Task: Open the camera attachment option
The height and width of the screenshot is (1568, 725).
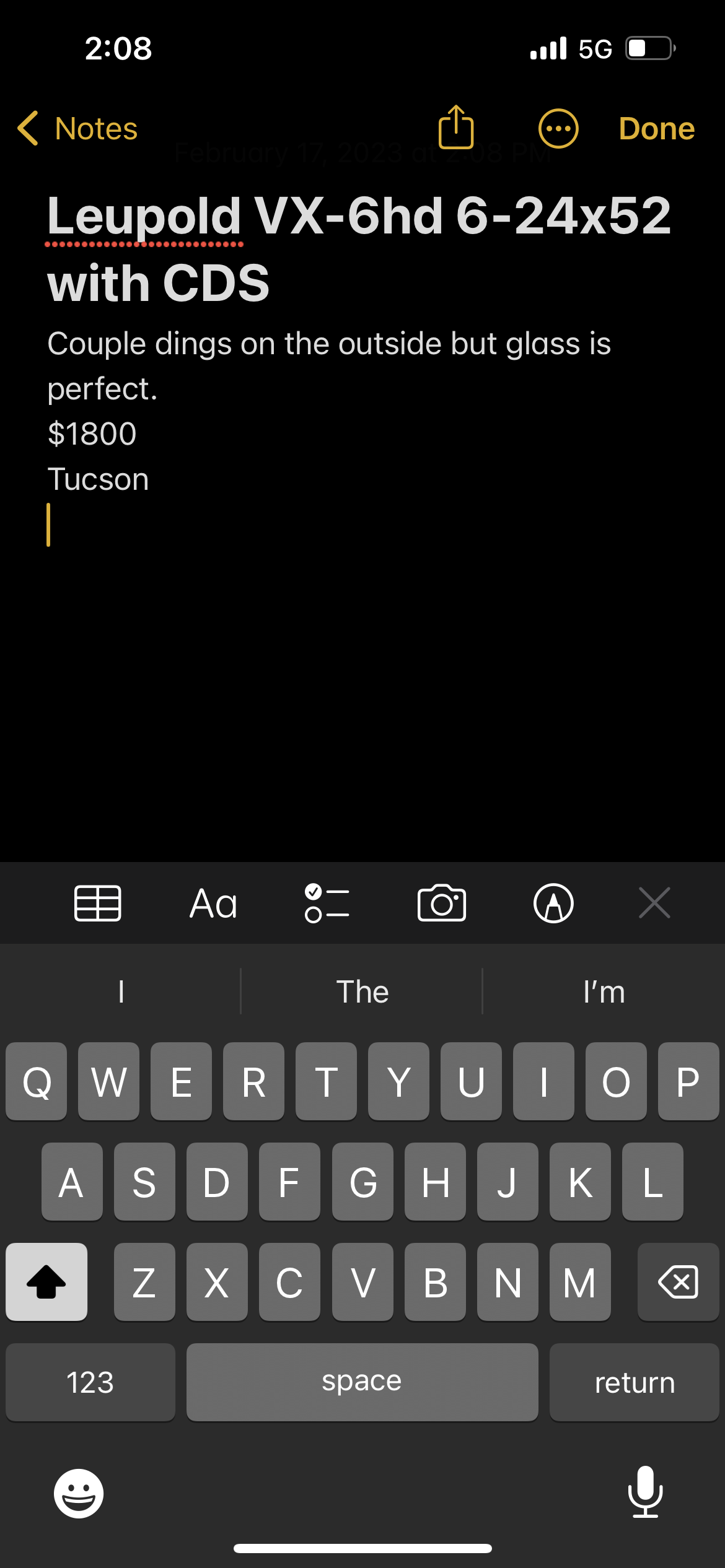Action: point(442,904)
